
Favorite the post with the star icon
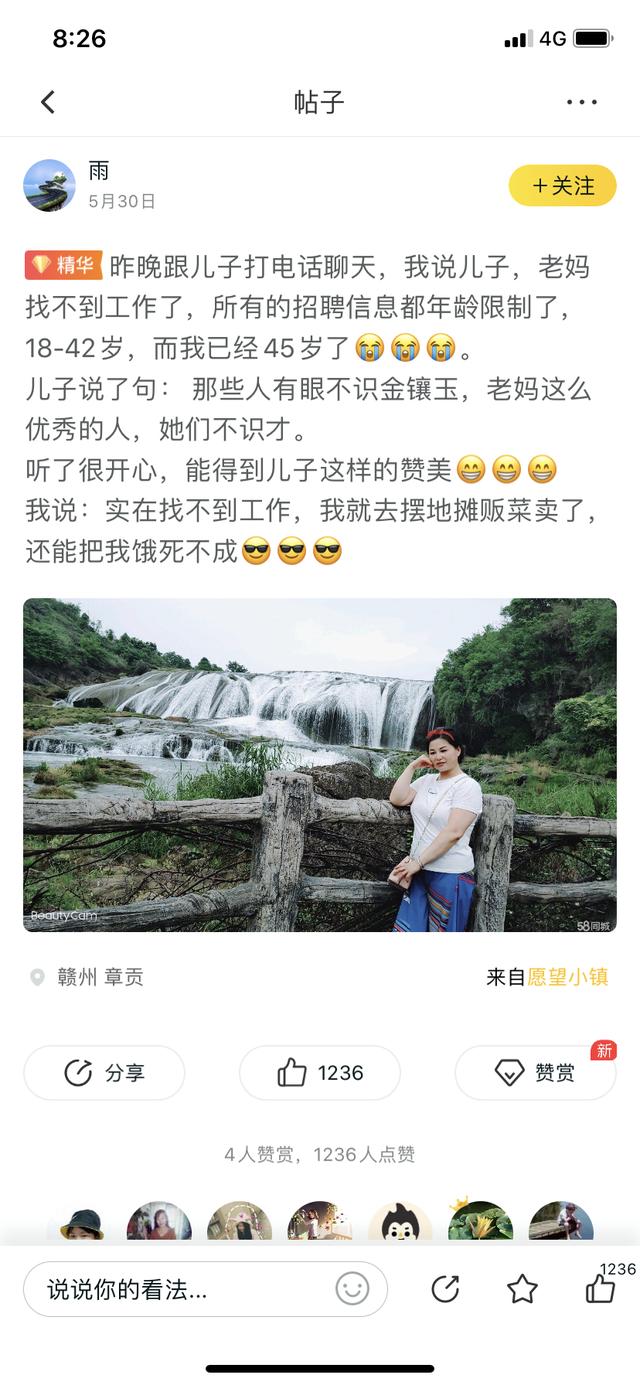(x=522, y=1289)
